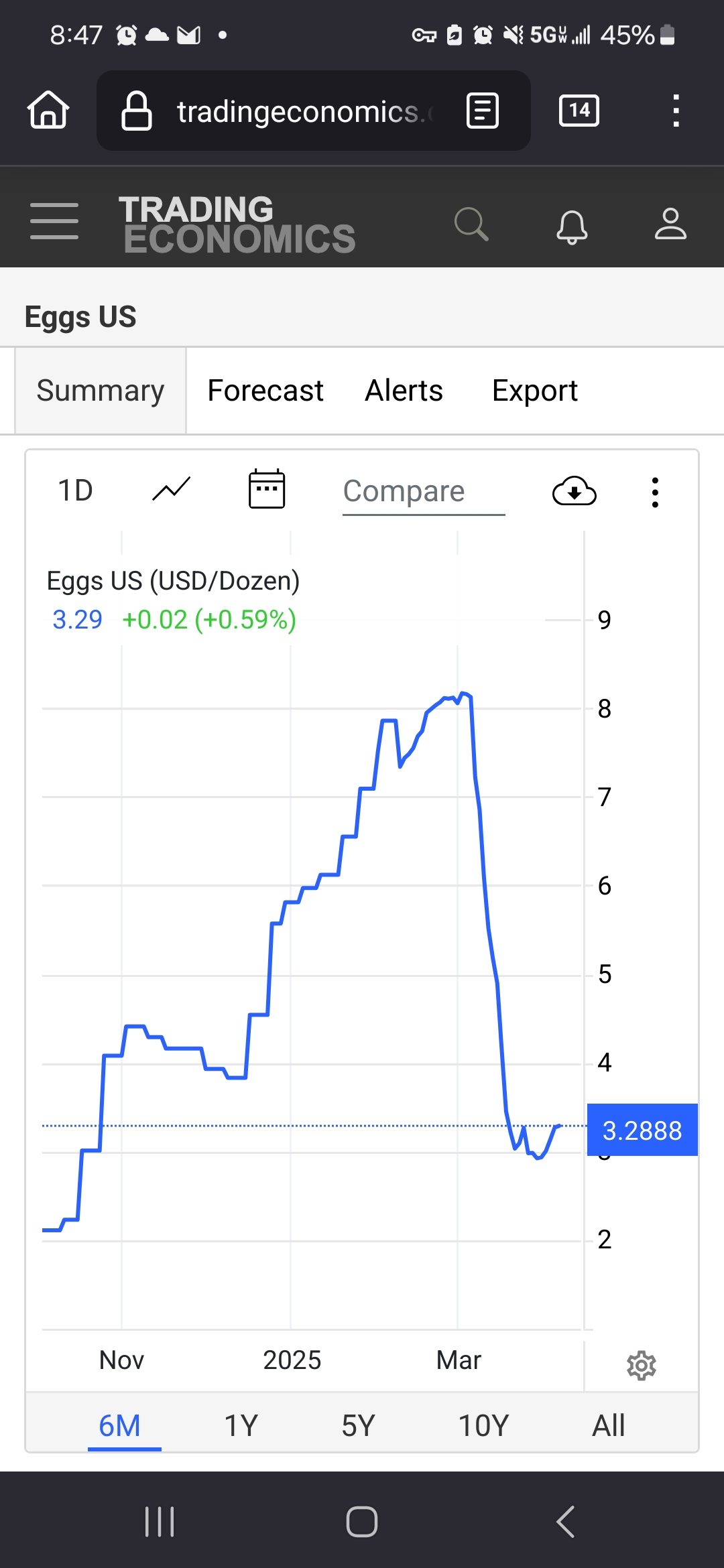Screen dimensions: 724x1568
Task: Change the 1D chart interval
Action: point(75,491)
